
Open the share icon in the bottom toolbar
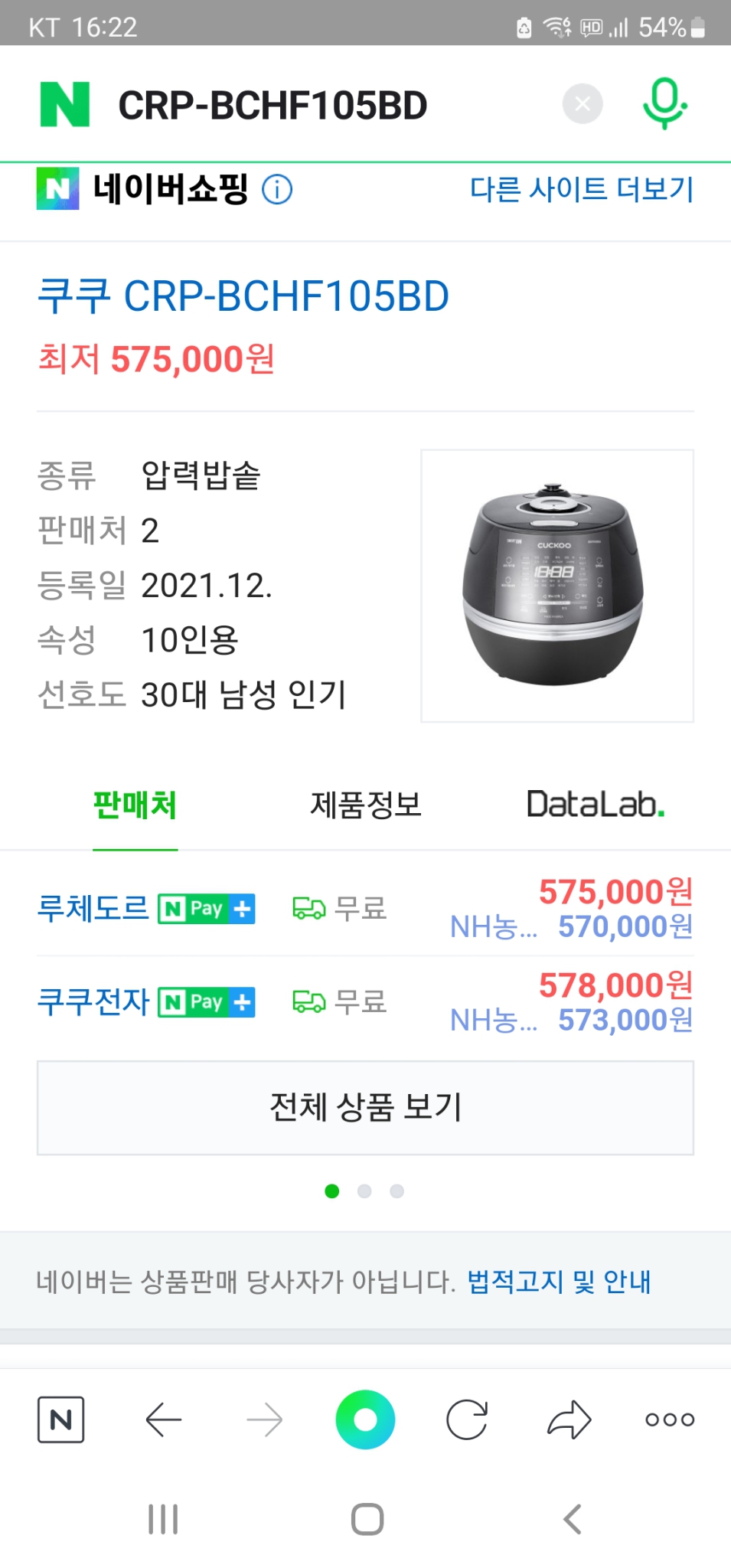[x=567, y=1419]
